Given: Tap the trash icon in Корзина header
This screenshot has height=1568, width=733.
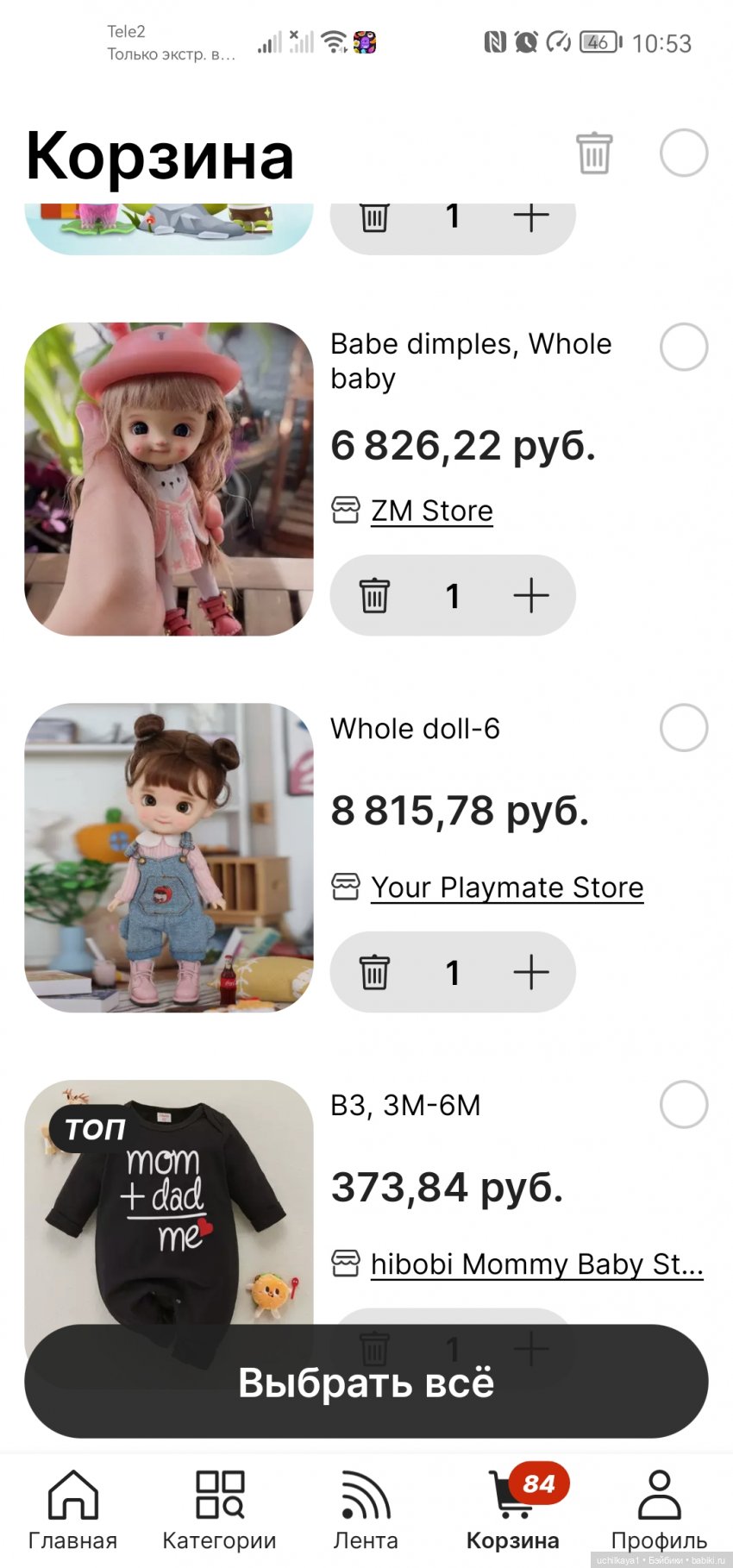Looking at the screenshot, I should (x=594, y=154).
